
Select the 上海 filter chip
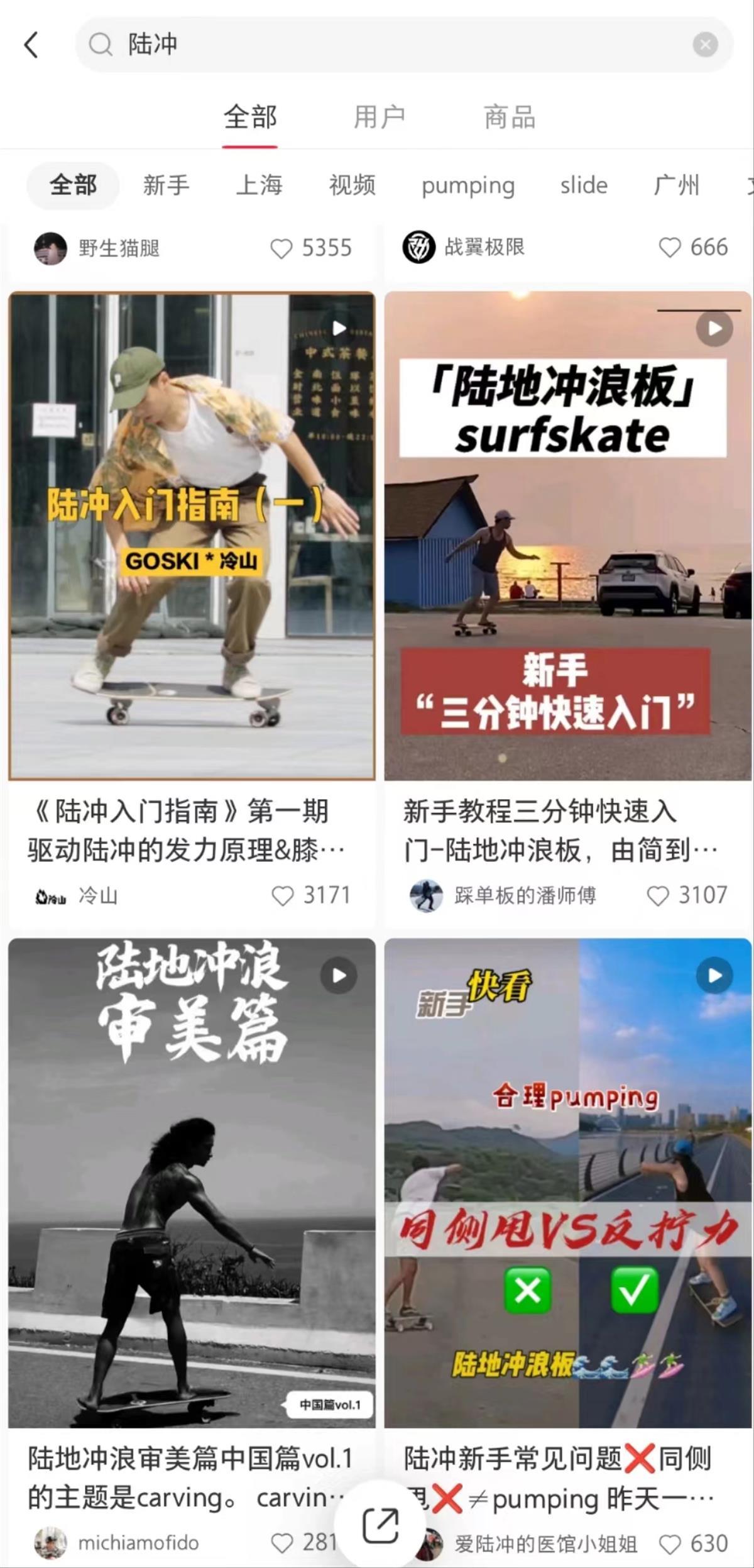(x=259, y=185)
